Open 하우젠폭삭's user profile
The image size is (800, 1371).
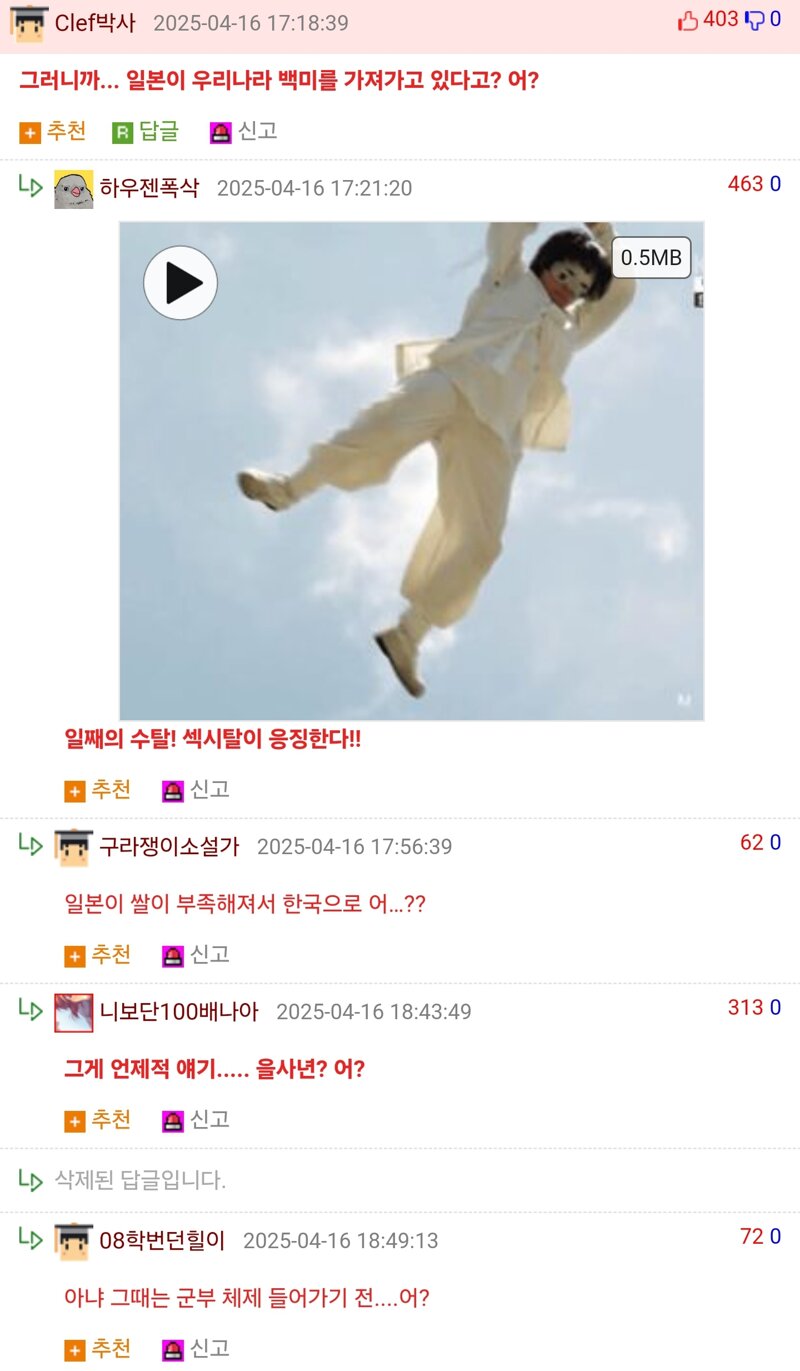(149, 188)
